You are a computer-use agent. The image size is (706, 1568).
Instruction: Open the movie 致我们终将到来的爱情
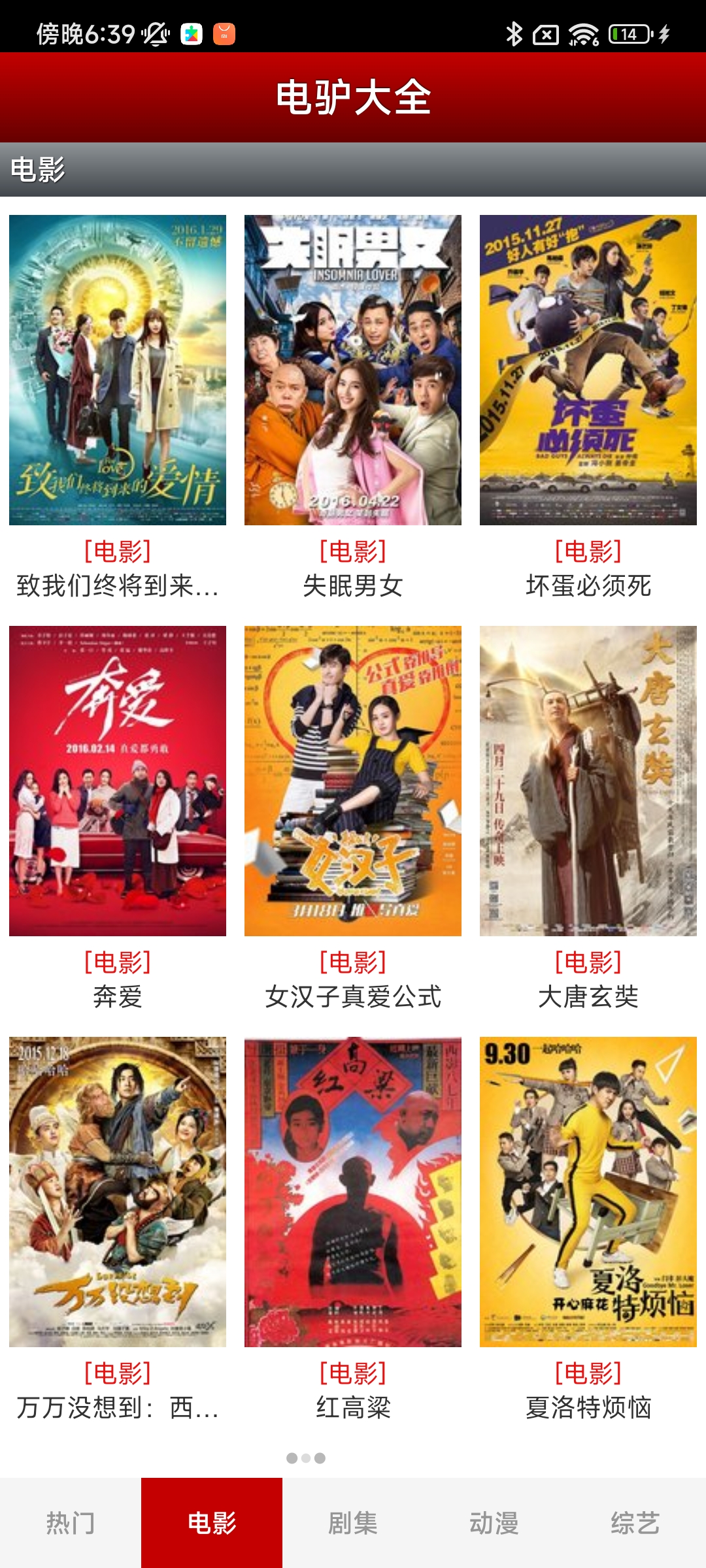pyautogui.click(x=118, y=370)
